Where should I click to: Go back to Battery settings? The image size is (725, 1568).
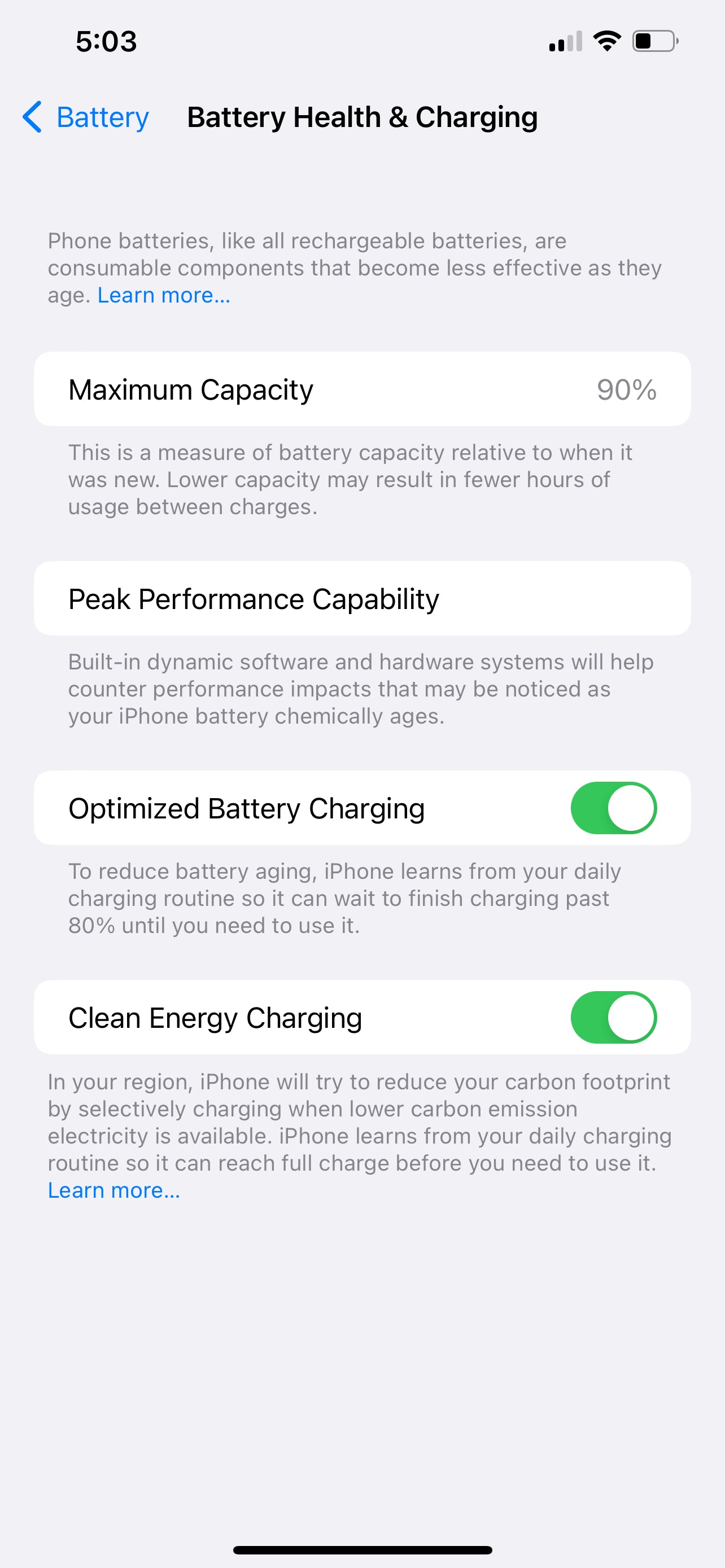(86, 117)
